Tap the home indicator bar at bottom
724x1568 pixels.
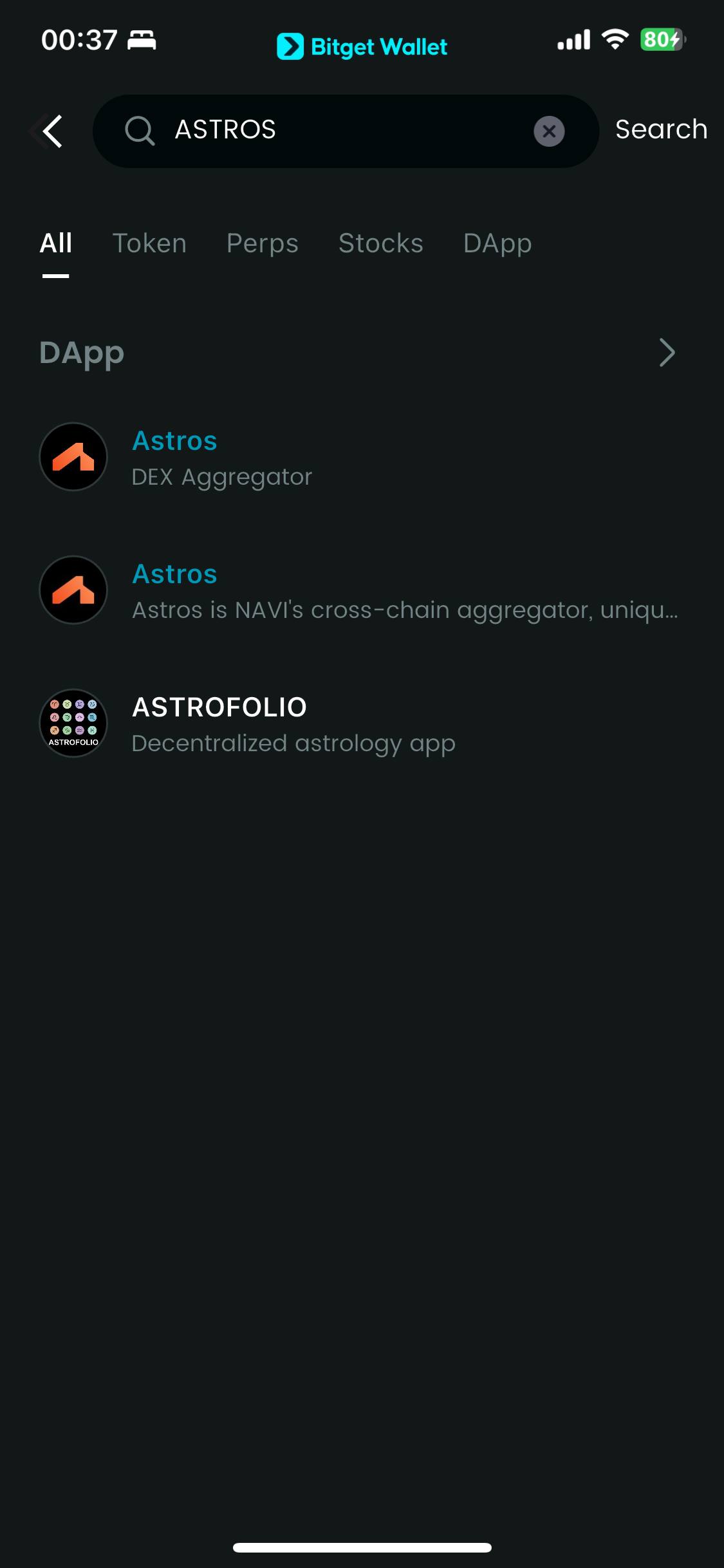362,1547
